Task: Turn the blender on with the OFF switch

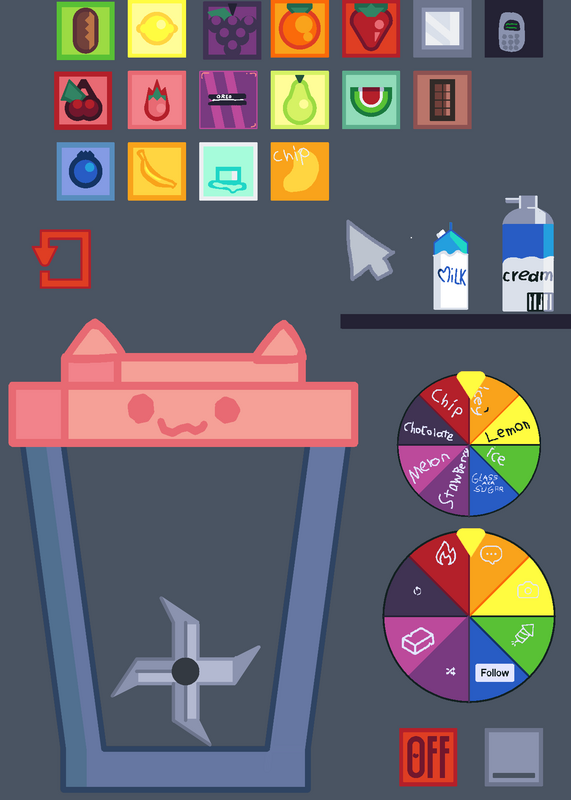Action: (x=428, y=757)
